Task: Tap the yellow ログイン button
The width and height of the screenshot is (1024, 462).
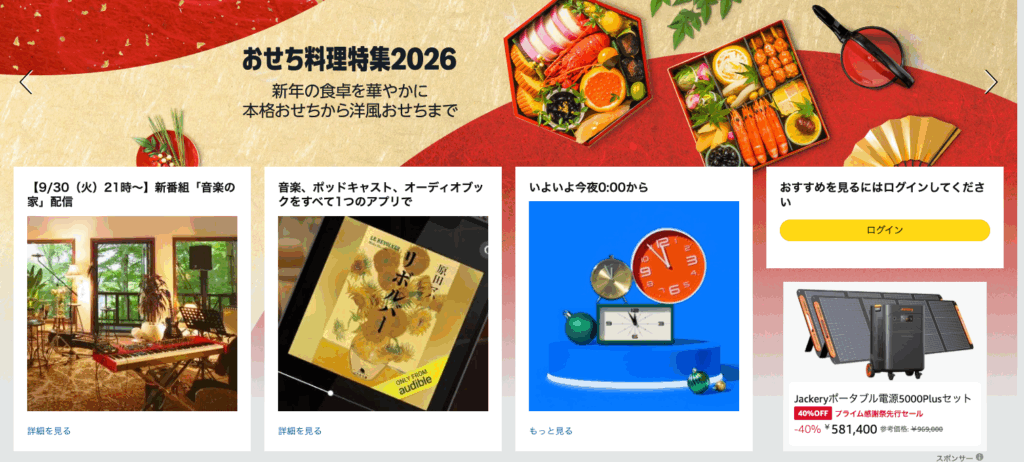Action: point(884,230)
